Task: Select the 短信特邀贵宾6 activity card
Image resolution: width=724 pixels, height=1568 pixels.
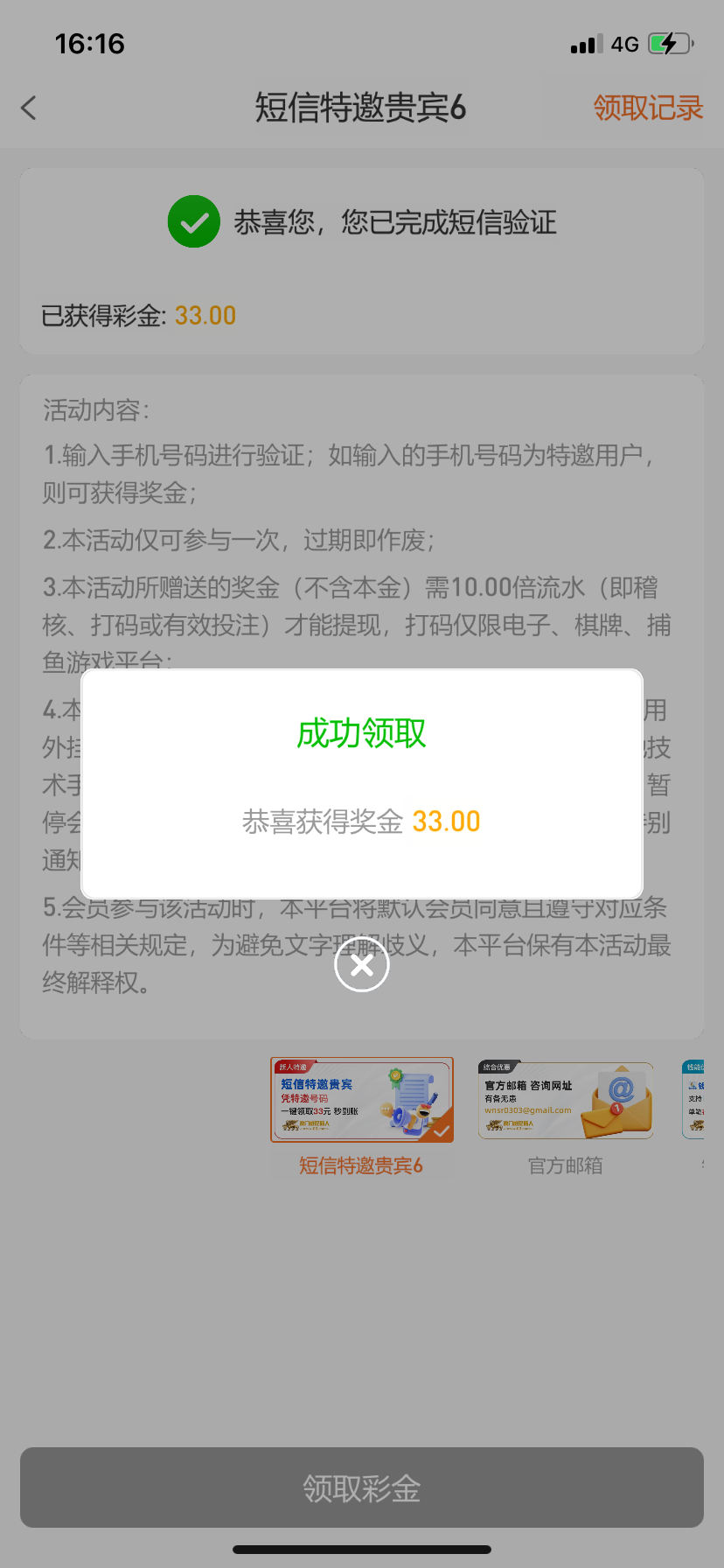Action: 361,1100
